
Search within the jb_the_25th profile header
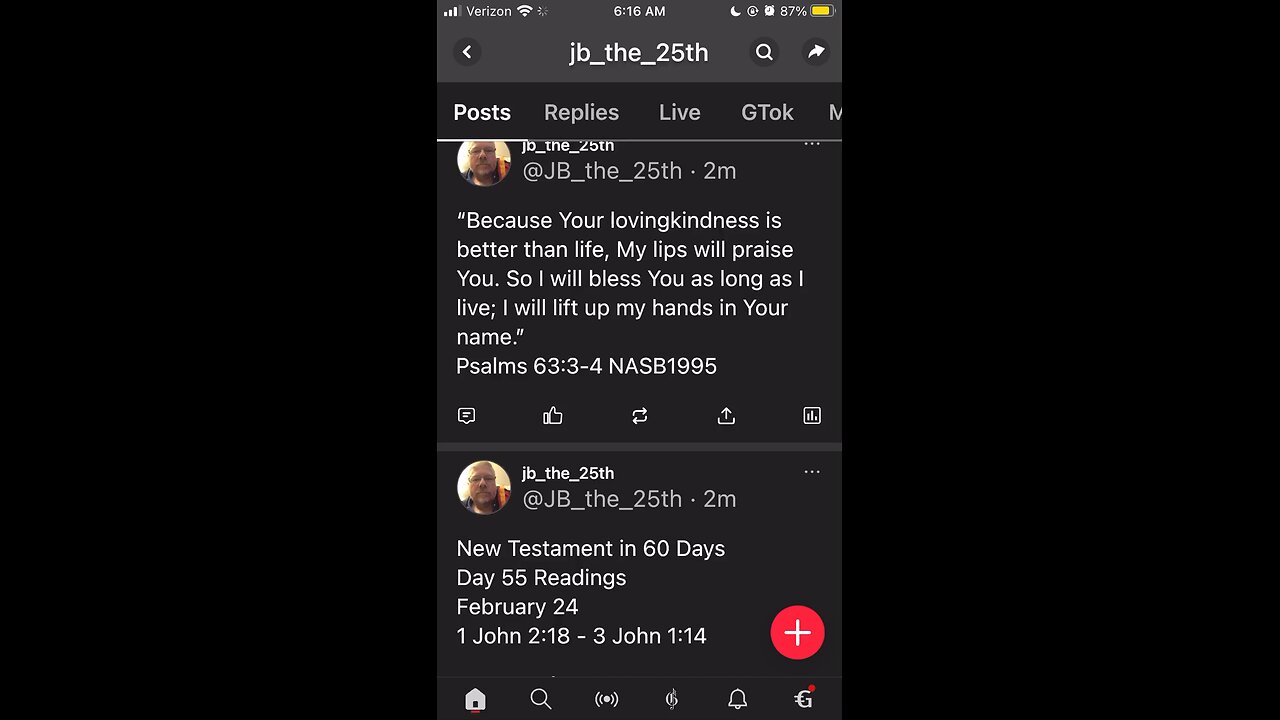[x=764, y=52]
